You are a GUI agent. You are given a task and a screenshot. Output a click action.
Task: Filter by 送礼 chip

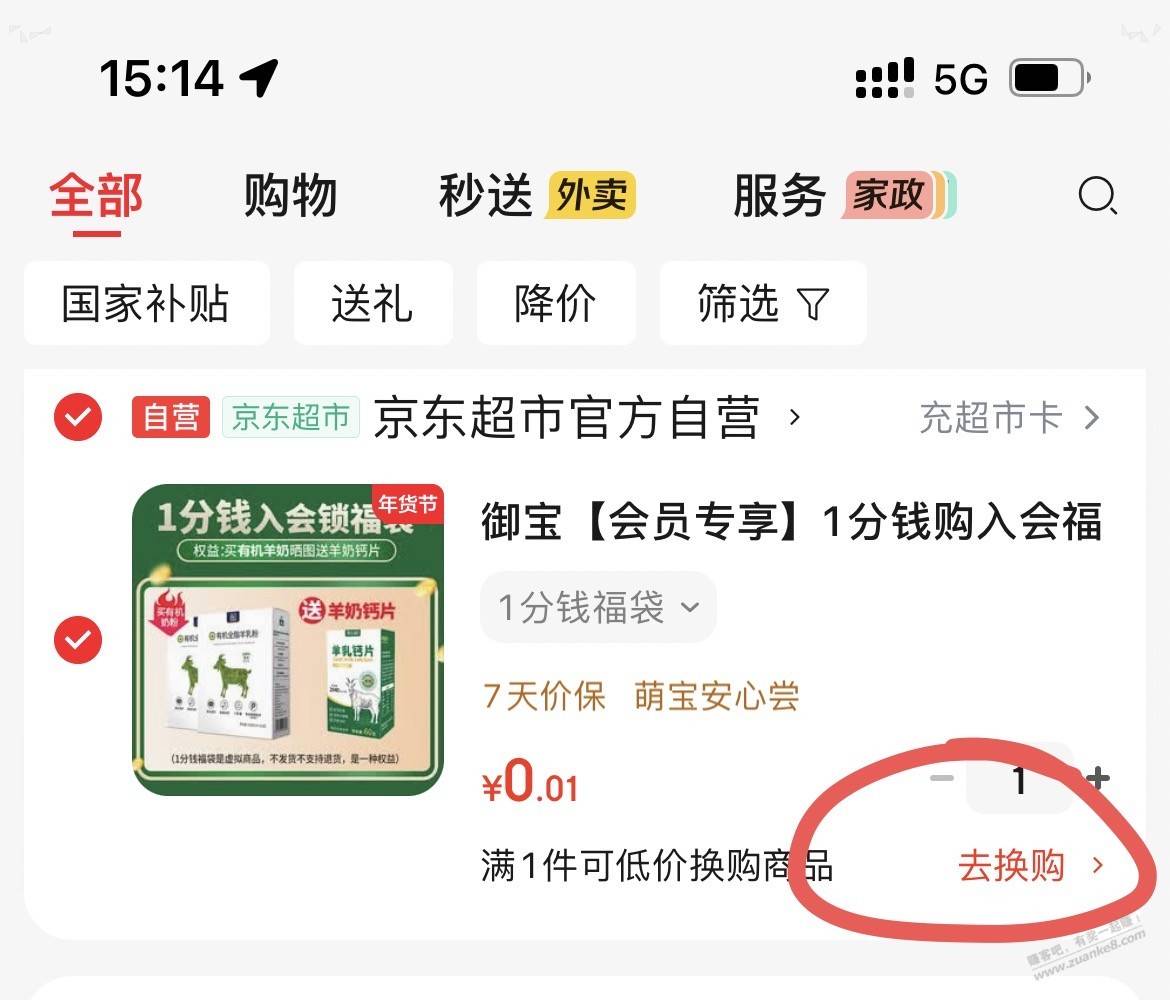pyautogui.click(x=372, y=304)
